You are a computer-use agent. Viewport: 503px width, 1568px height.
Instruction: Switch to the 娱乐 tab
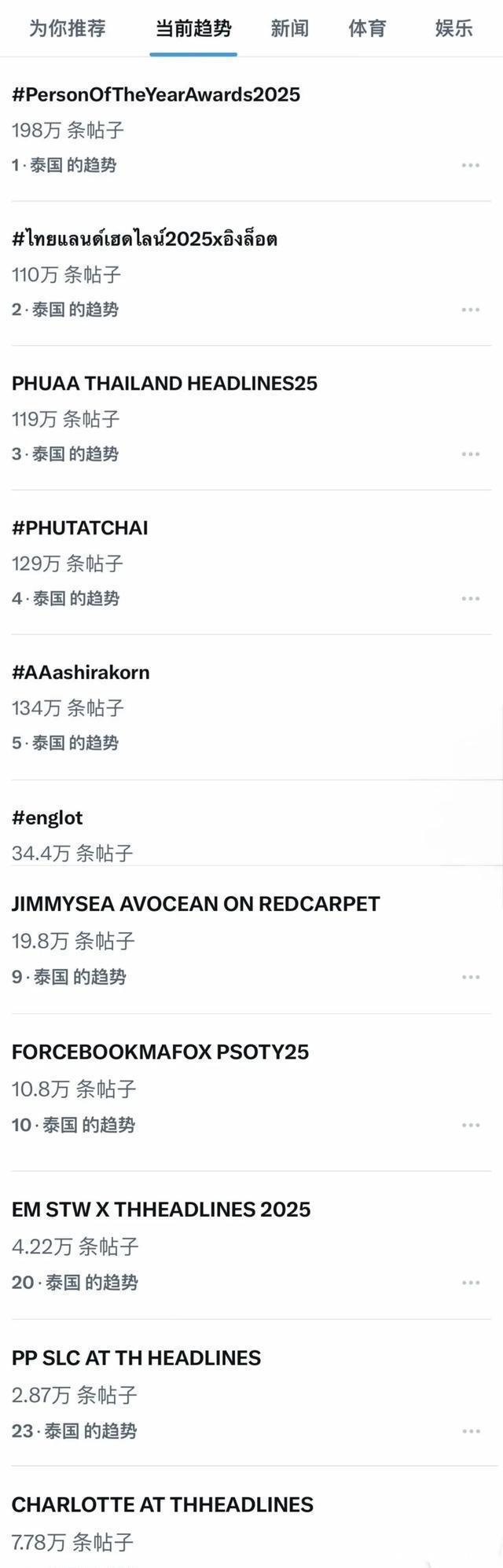tap(454, 29)
